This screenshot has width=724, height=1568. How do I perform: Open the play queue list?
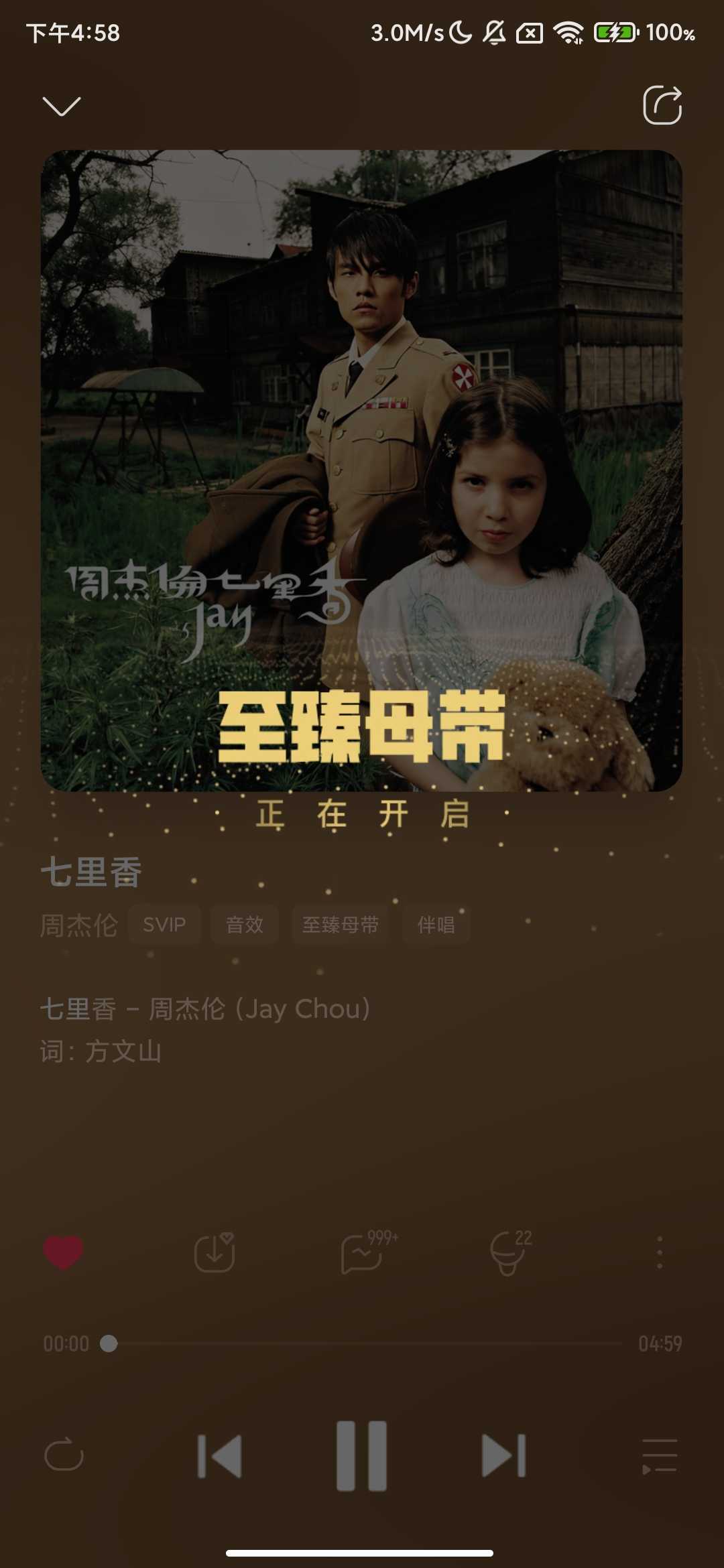click(660, 1455)
